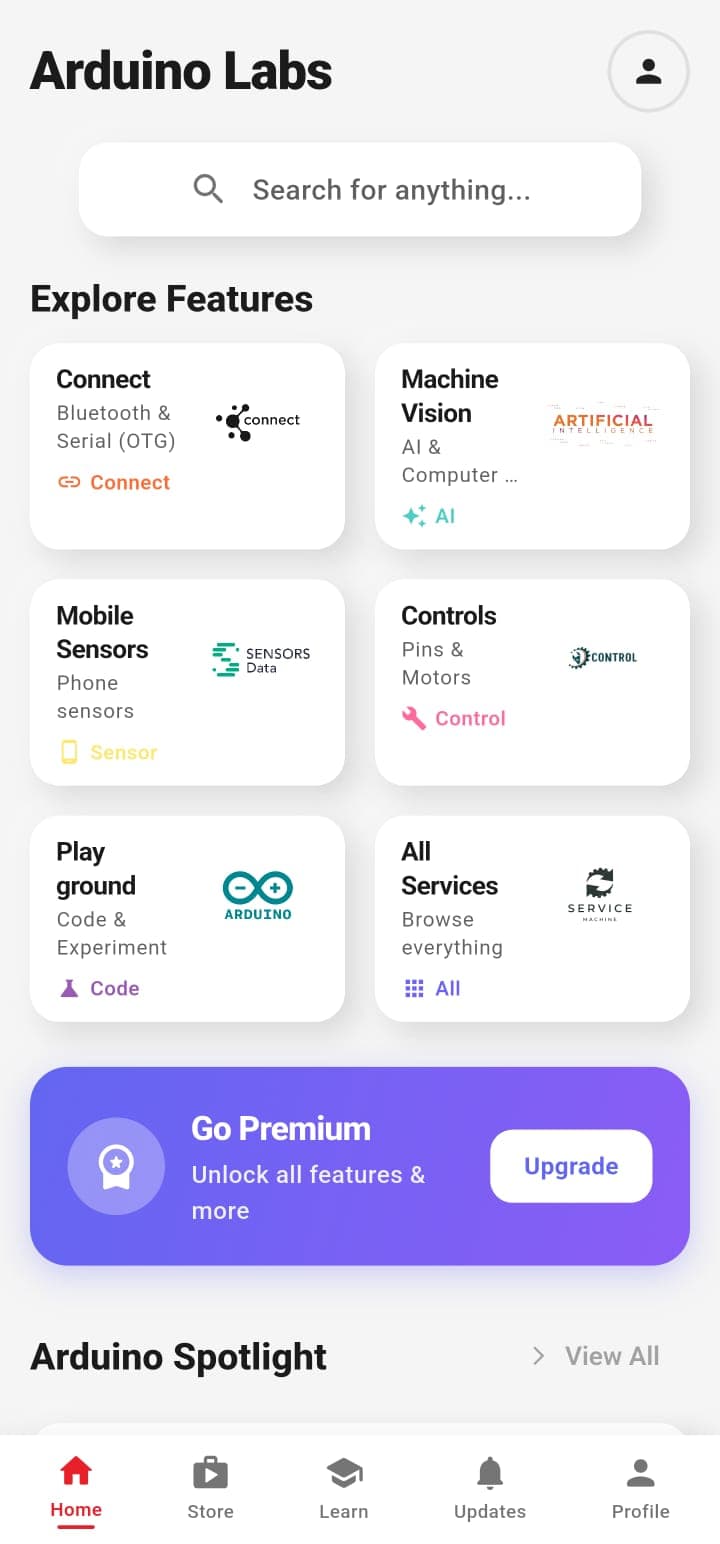Click the chevron before View All
Viewport: 720px width, 1544px height.
[x=538, y=1356]
